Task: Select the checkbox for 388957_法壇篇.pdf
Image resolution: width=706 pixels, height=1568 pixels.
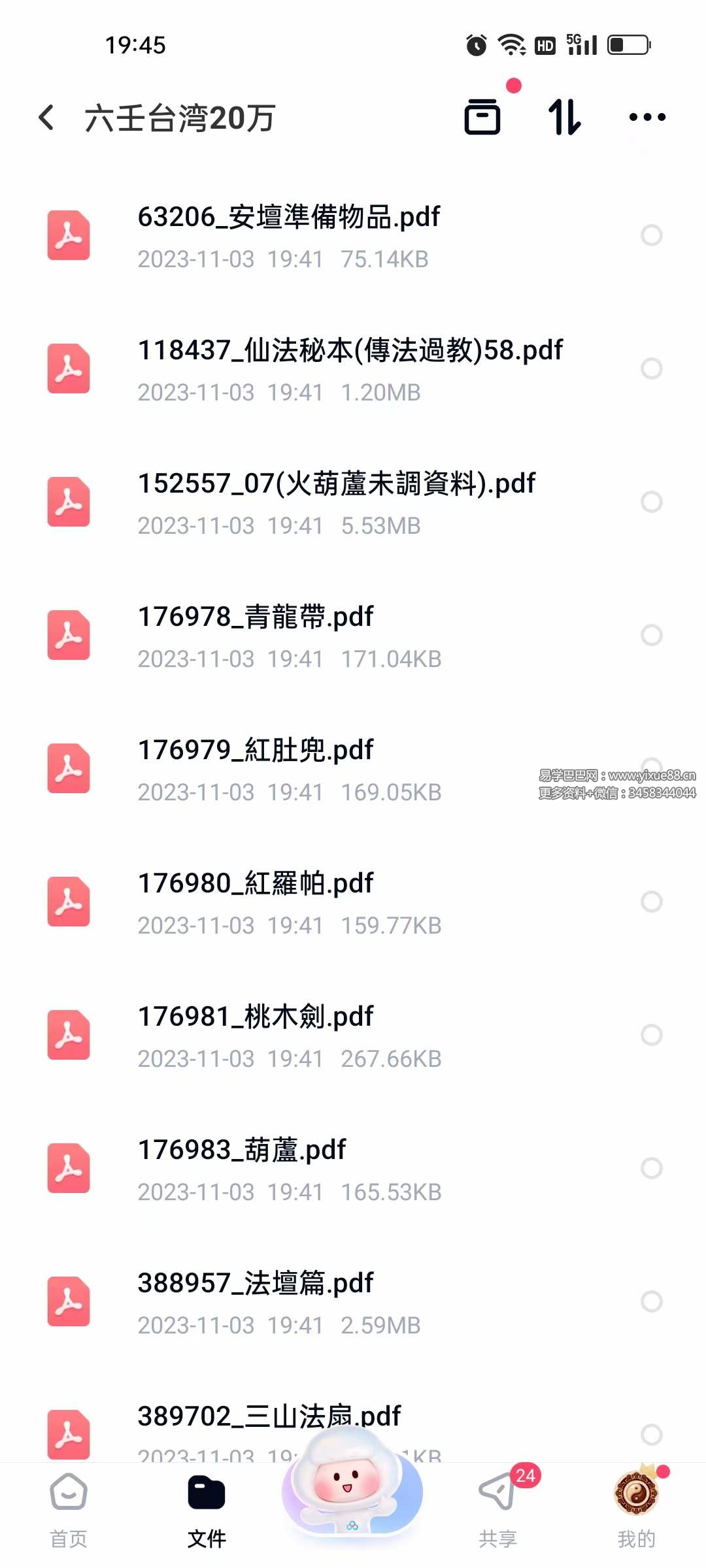Action: pyautogui.click(x=652, y=1301)
